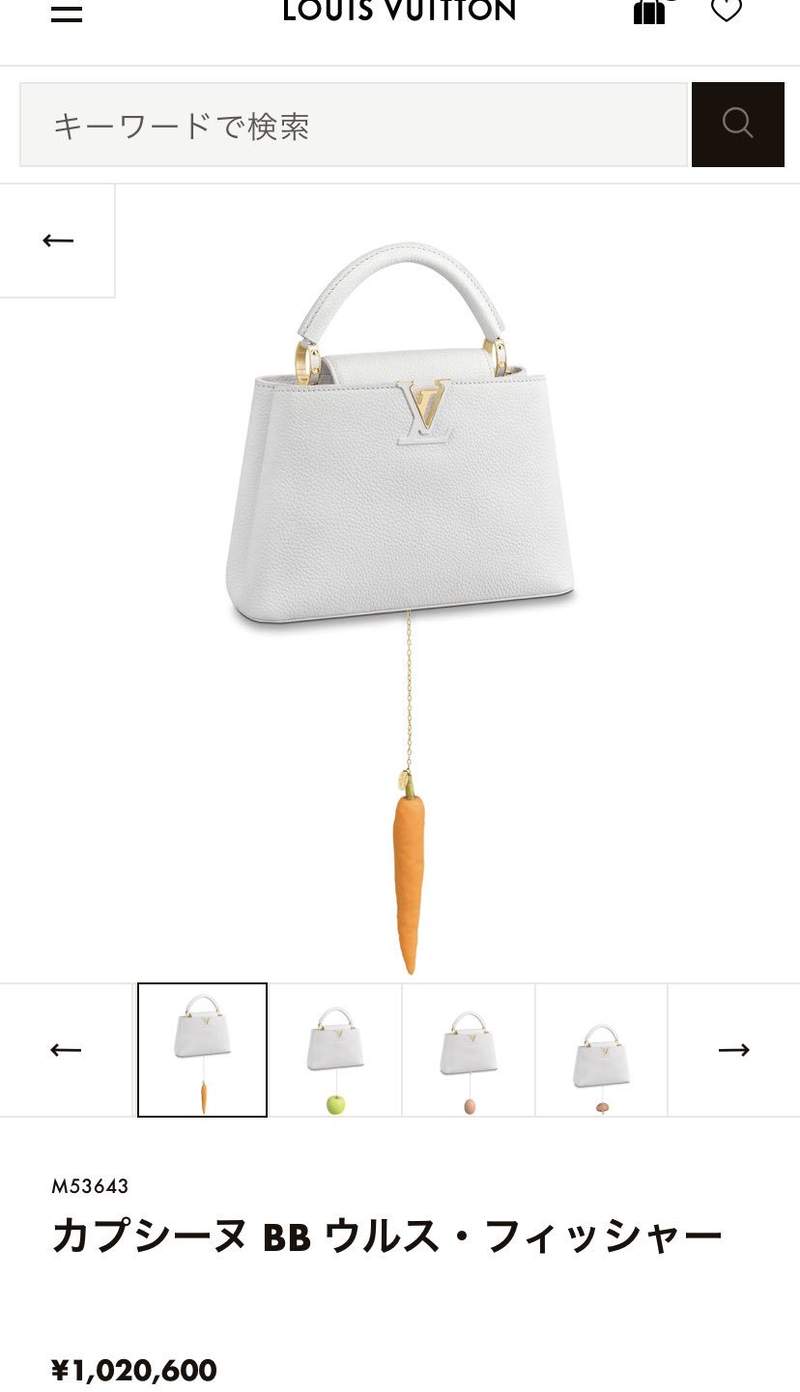
Task: Show previous thumbnails with left arrow
Action: pyautogui.click(x=66, y=1049)
